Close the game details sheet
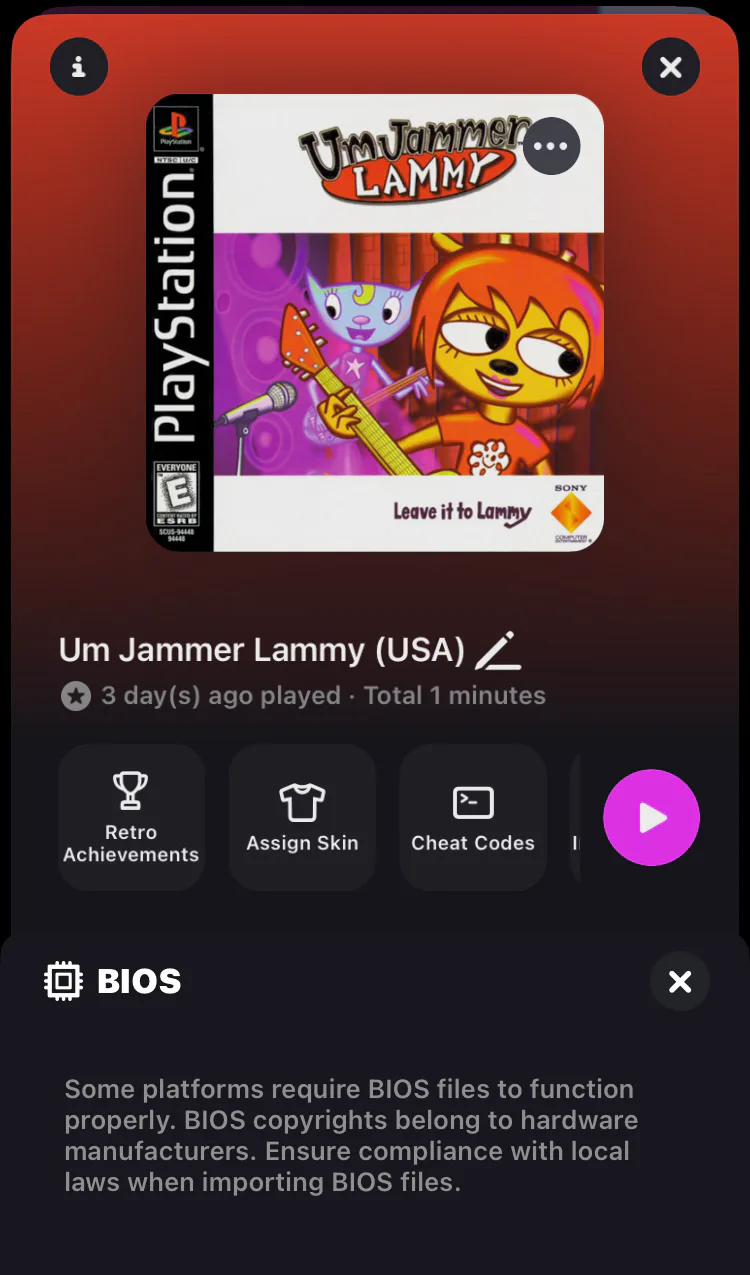The height and width of the screenshot is (1275, 750). click(x=670, y=67)
